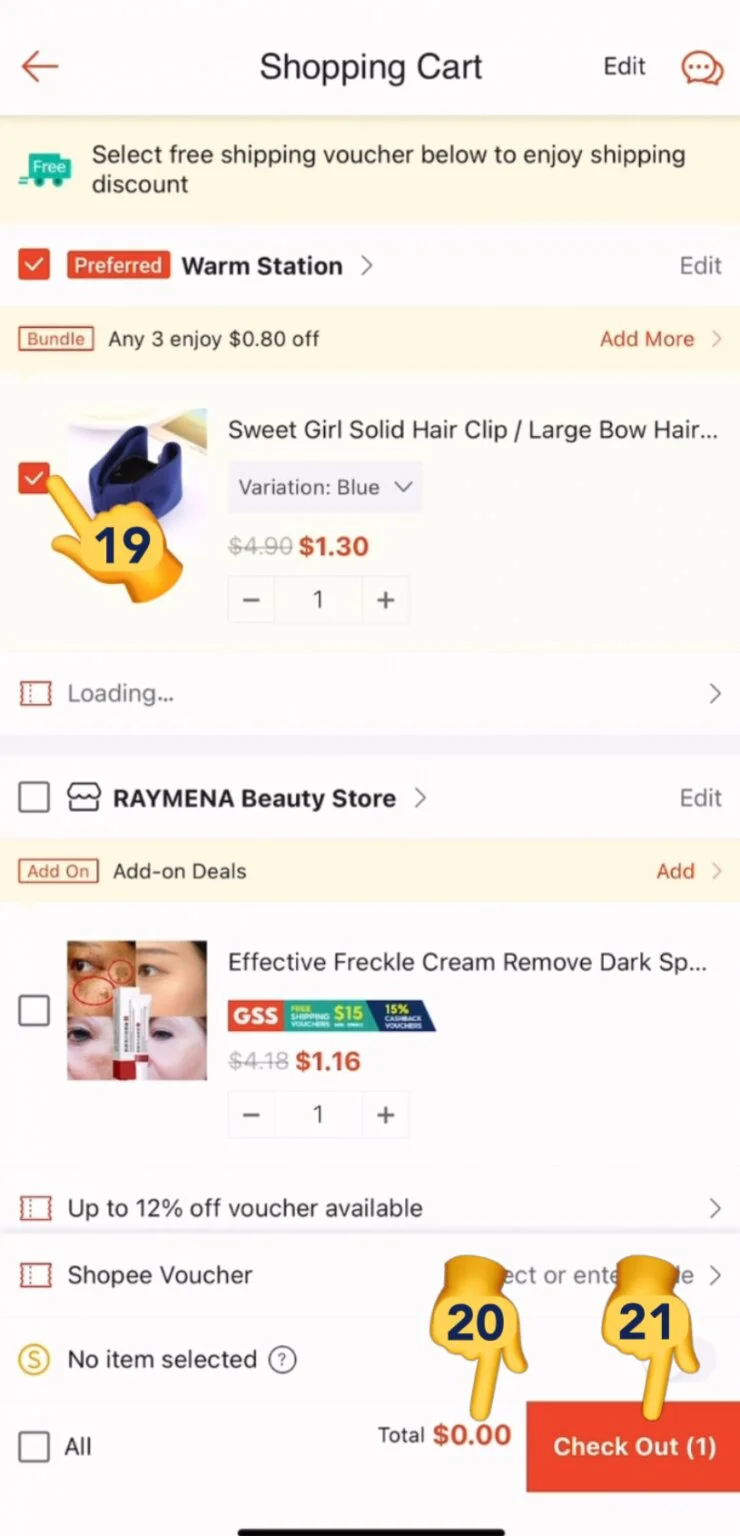Edit RAYMENA Beauty Store items
740x1536 pixels.
tap(700, 798)
